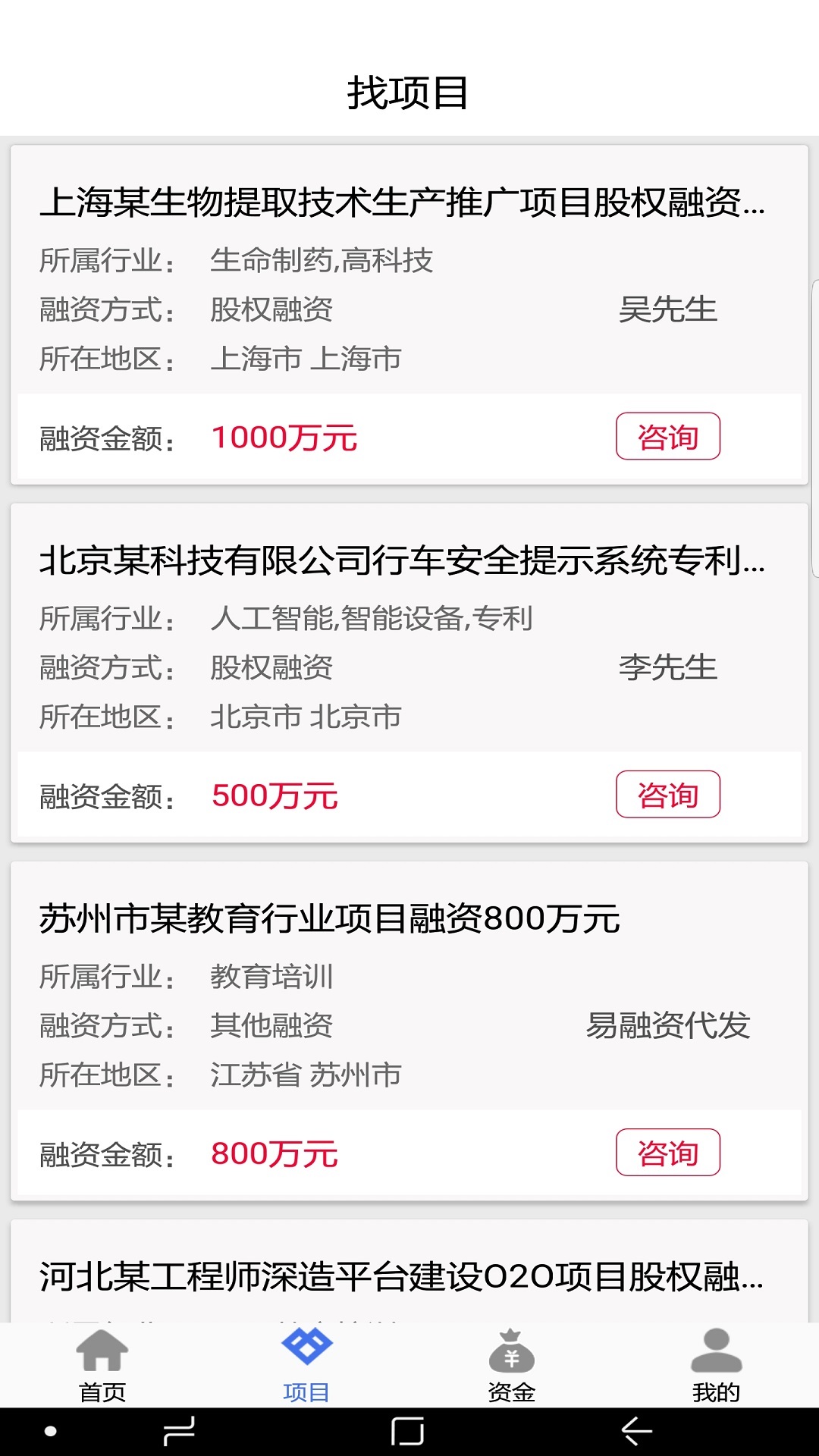Tap the dot icon on navigation bar
Viewport: 819px width, 1456px height.
pyautogui.click(x=50, y=1430)
